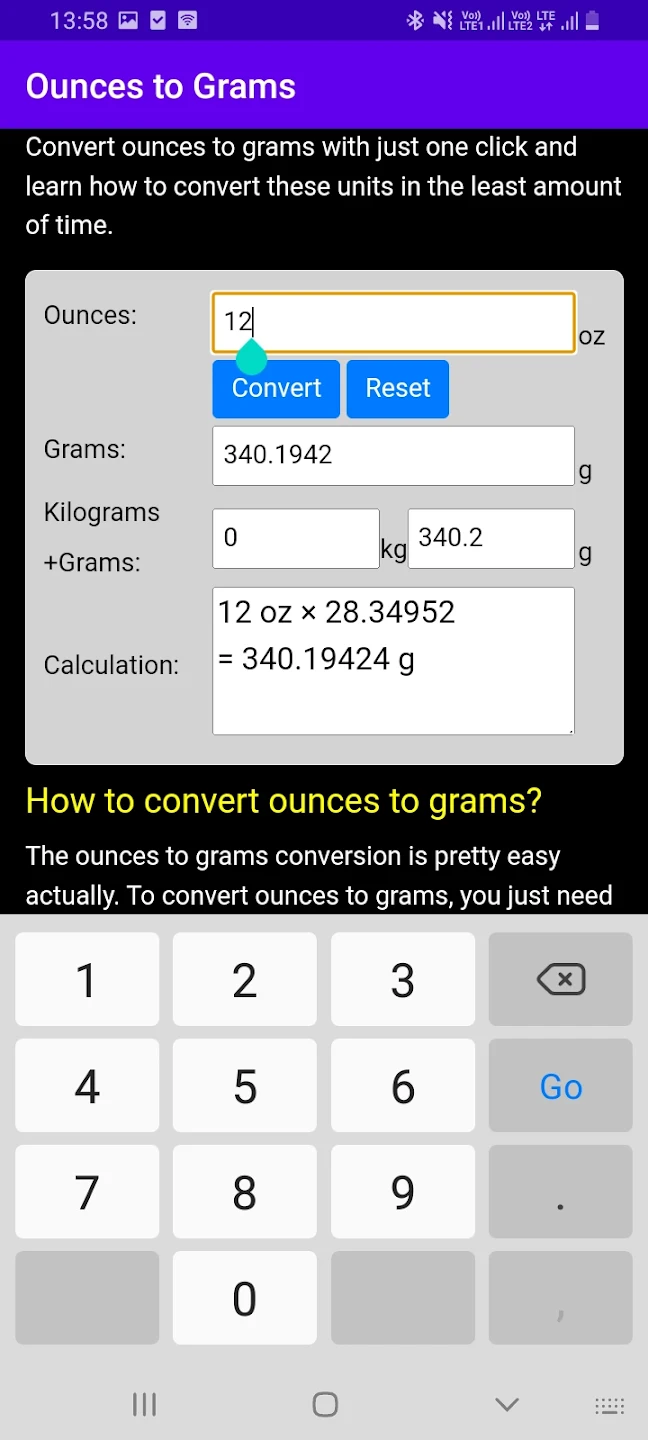Hide the keyboard with the down arrow

(x=507, y=1404)
